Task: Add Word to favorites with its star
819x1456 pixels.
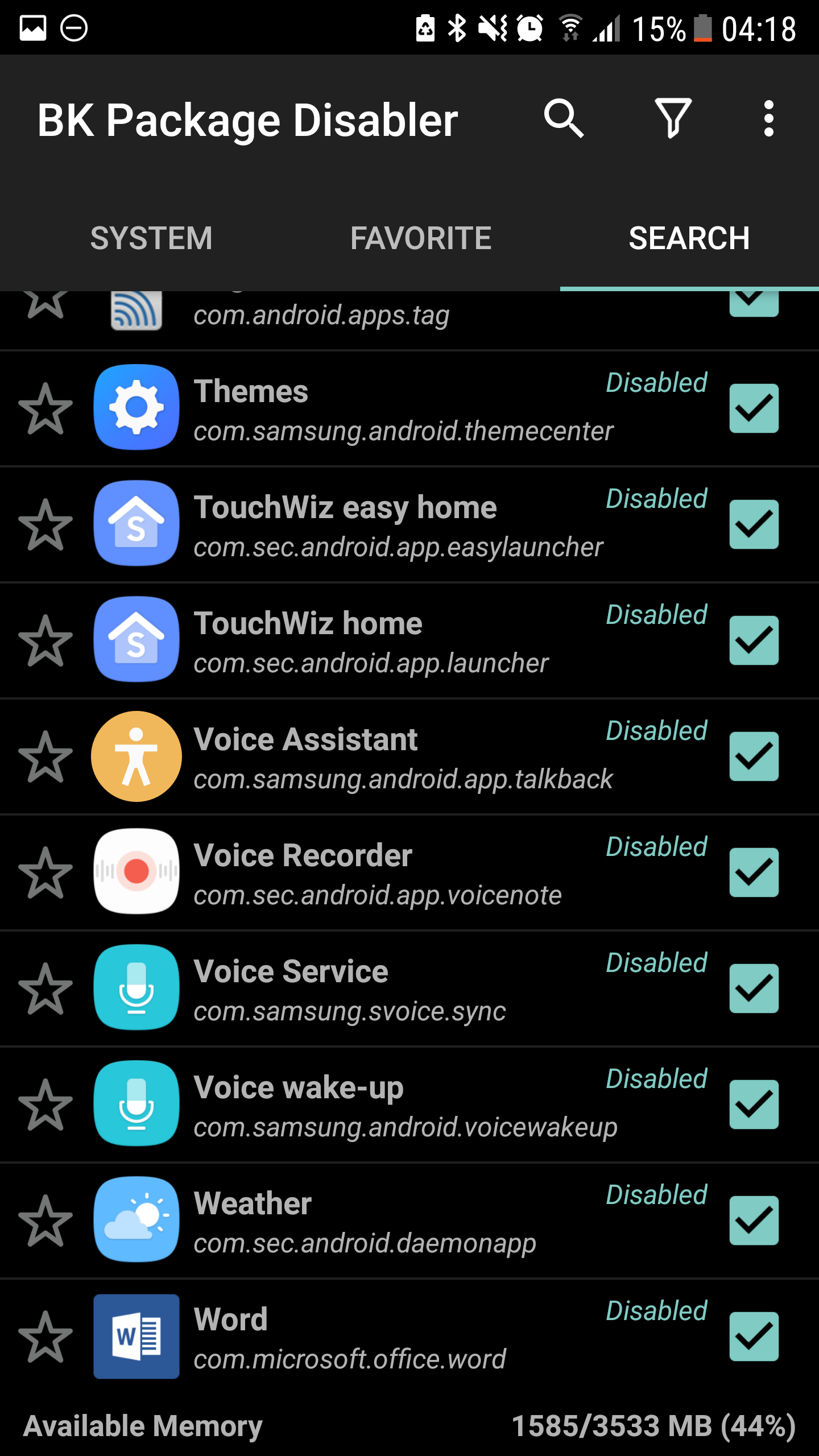Action: coord(45,1337)
